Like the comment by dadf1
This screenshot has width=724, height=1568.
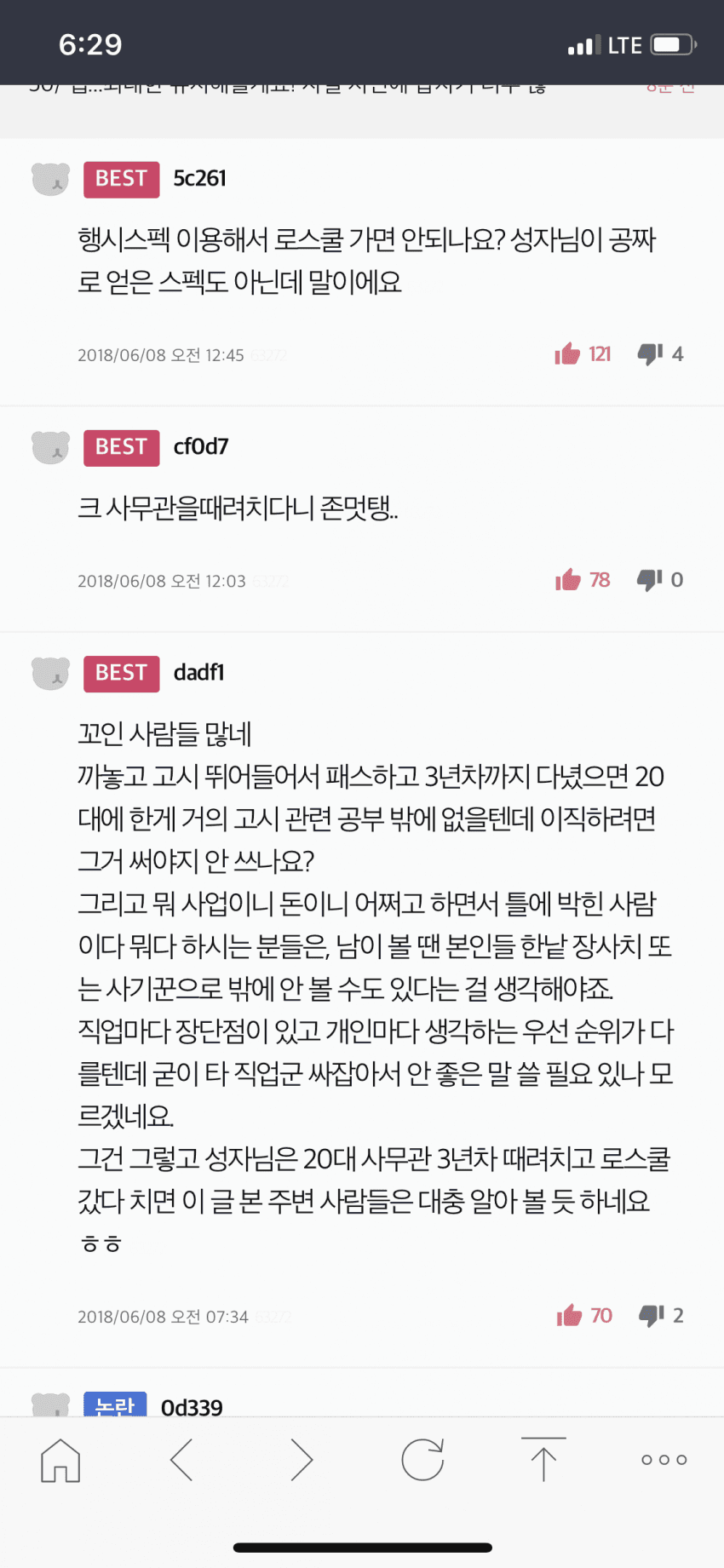coord(569,1316)
